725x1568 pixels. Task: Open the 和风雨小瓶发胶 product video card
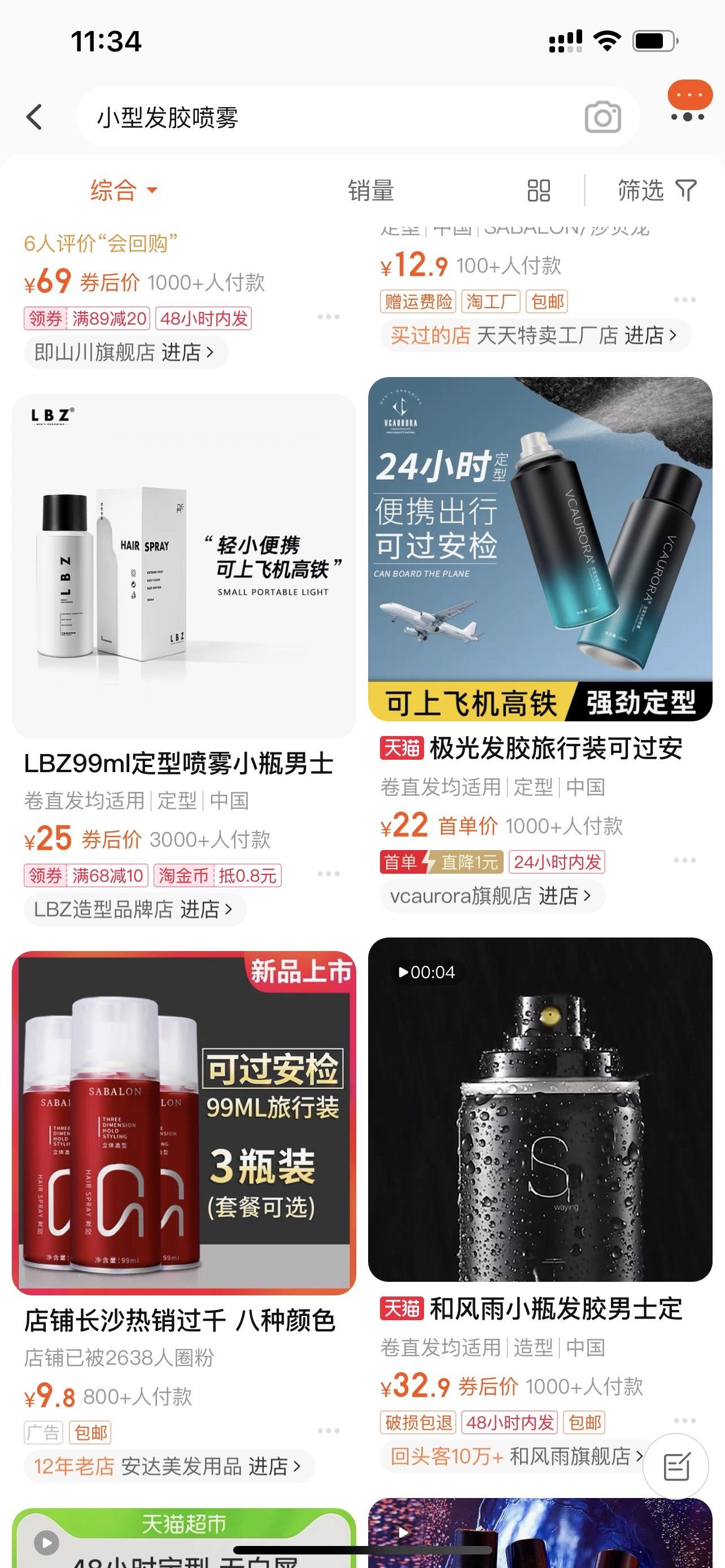pos(540,1109)
